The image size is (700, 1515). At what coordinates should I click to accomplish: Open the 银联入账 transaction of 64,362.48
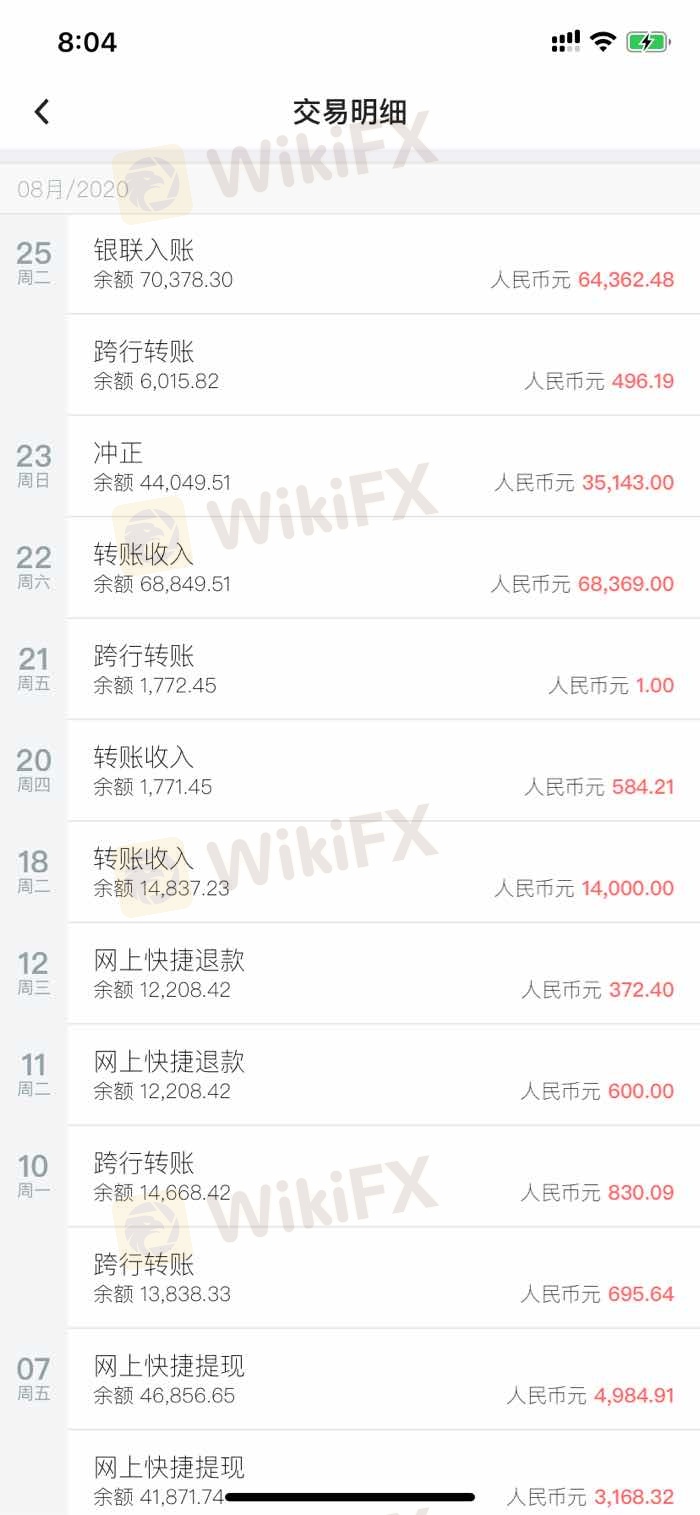click(384, 264)
